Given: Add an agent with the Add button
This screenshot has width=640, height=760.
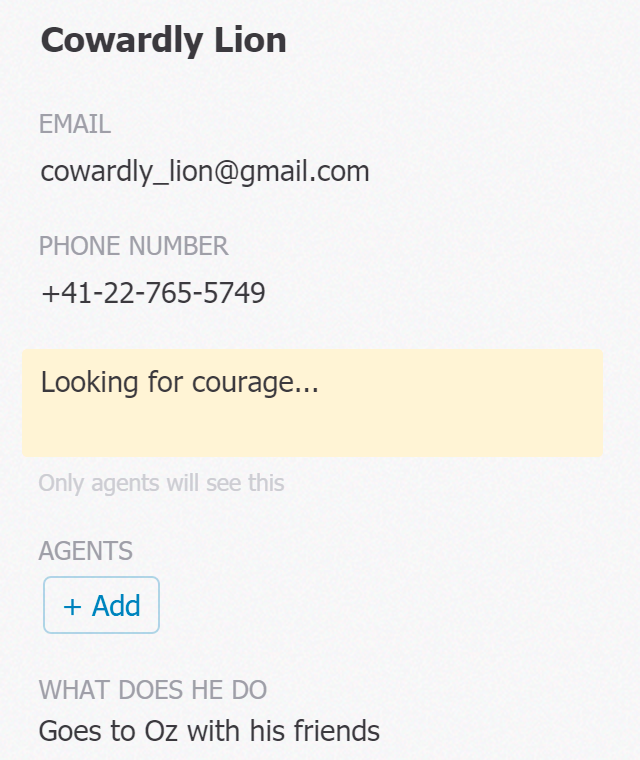Looking at the screenshot, I should [x=101, y=605].
